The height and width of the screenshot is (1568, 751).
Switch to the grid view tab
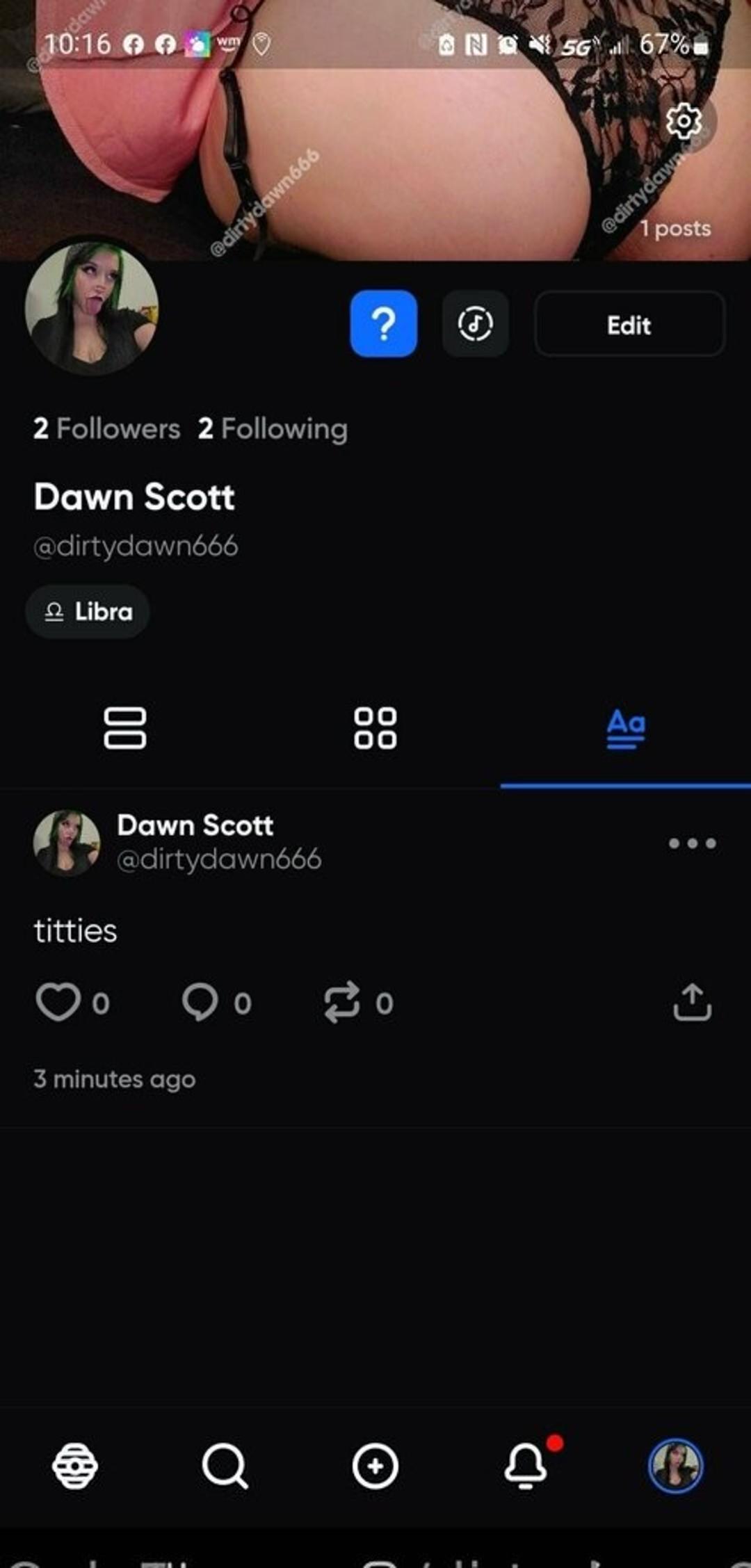[375, 728]
